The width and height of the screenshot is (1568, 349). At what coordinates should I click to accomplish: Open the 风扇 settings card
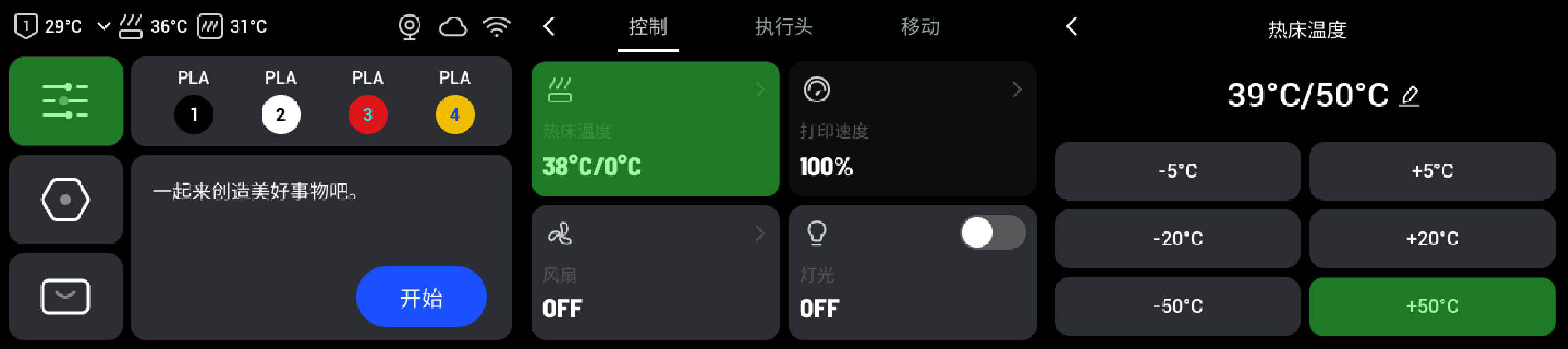click(x=655, y=272)
